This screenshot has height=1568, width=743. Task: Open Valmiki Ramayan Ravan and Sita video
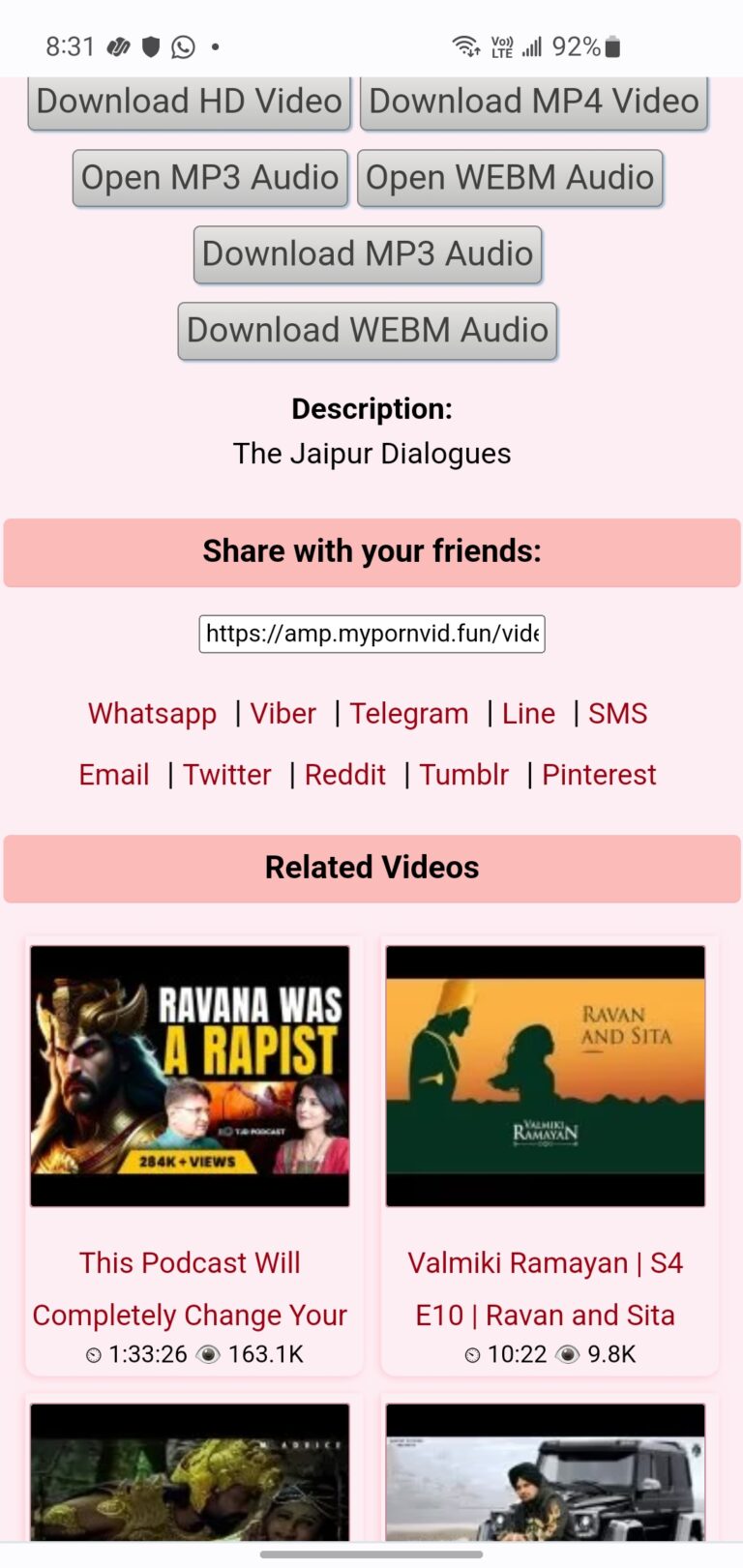coord(546,1076)
